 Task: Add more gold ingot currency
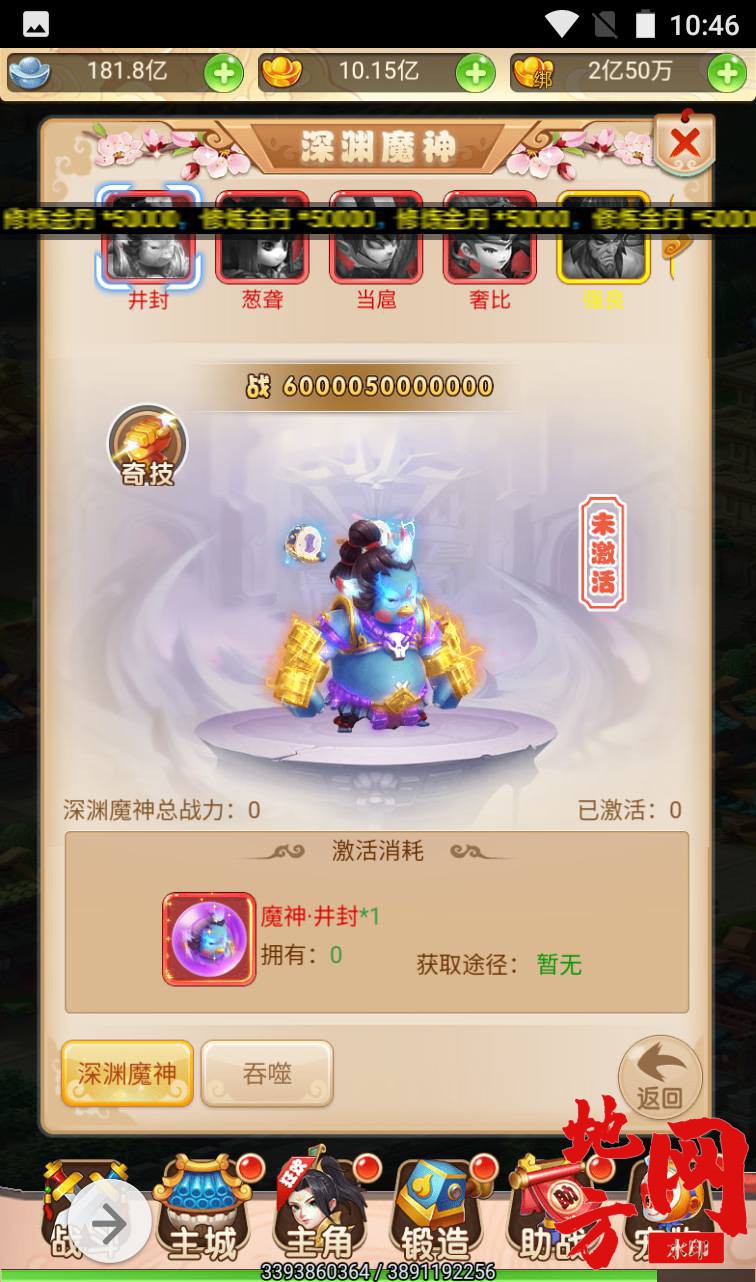pyautogui.click(x=475, y=73)
